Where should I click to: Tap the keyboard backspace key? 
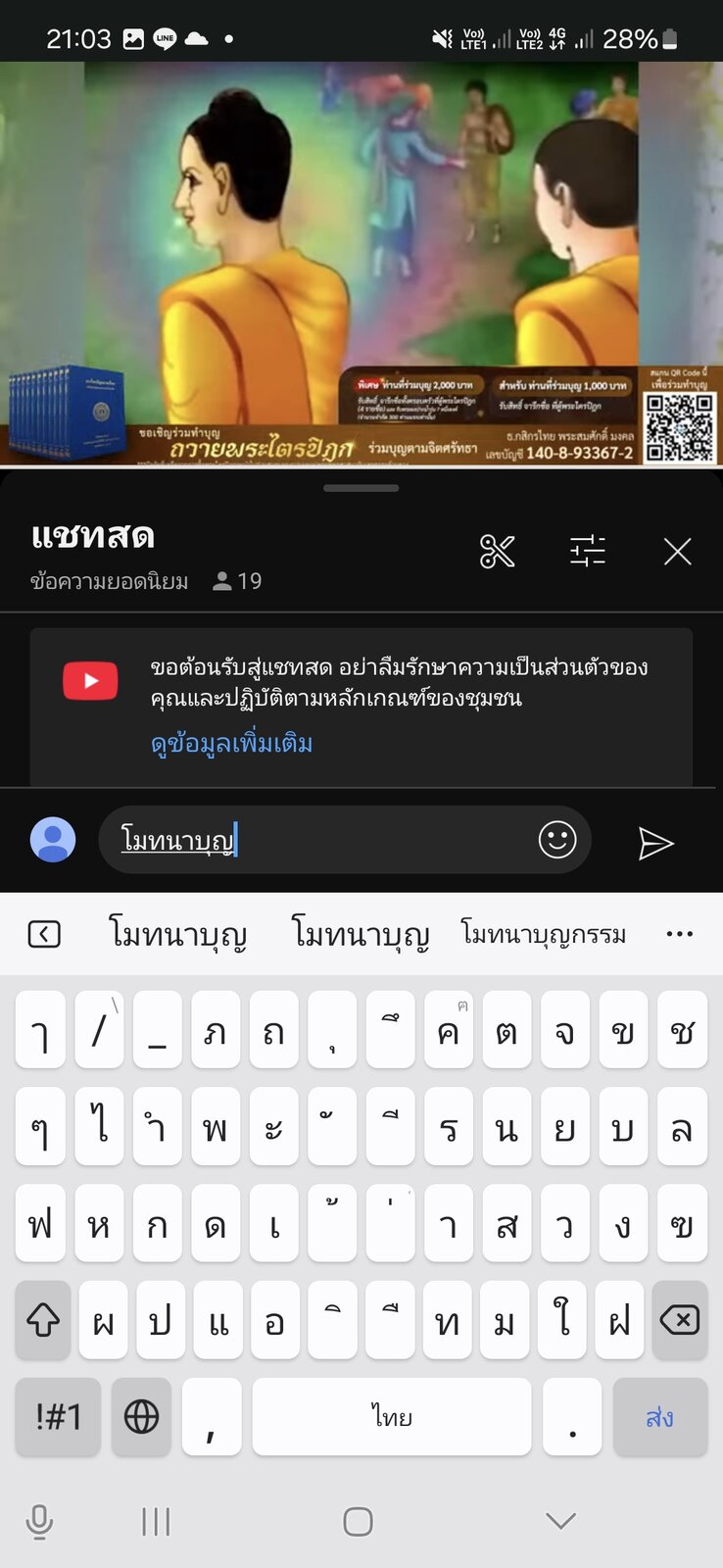tap(680, 1320)
